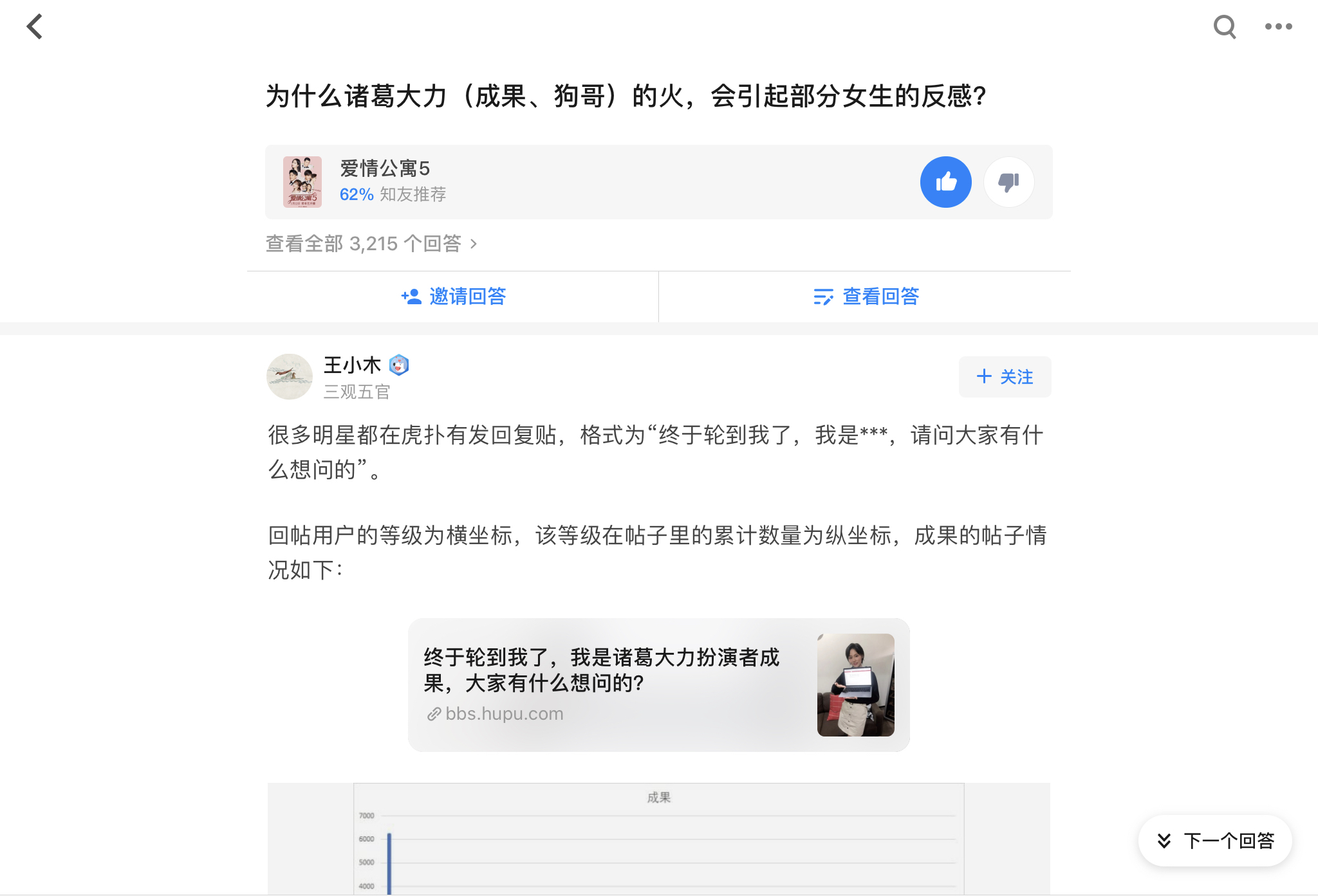Recommend 爱情公寓5 with thumbs up
This screenshot has width=1318, height=896.
(945, 182)
